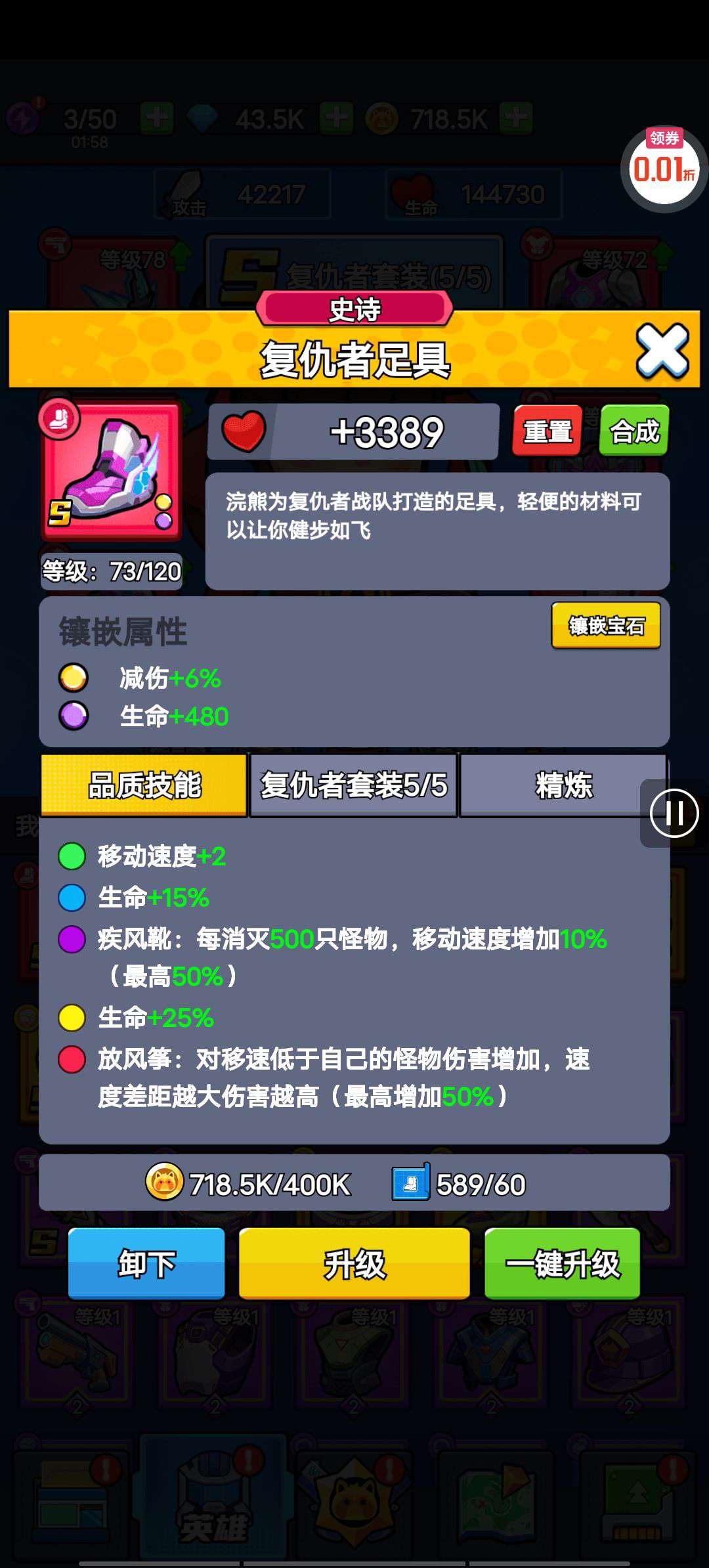Screen dimensions: 709x1568
Task: Tap the floating pause button
Action: (674, 814)
